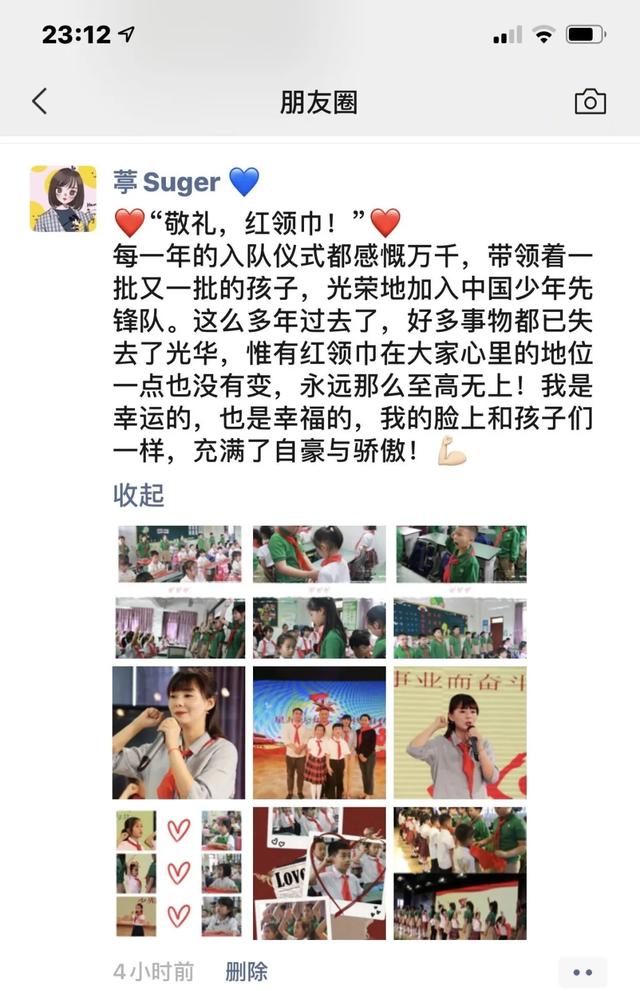Delete this post via 删除
The image size is (640, 991).
coord(246,970)
